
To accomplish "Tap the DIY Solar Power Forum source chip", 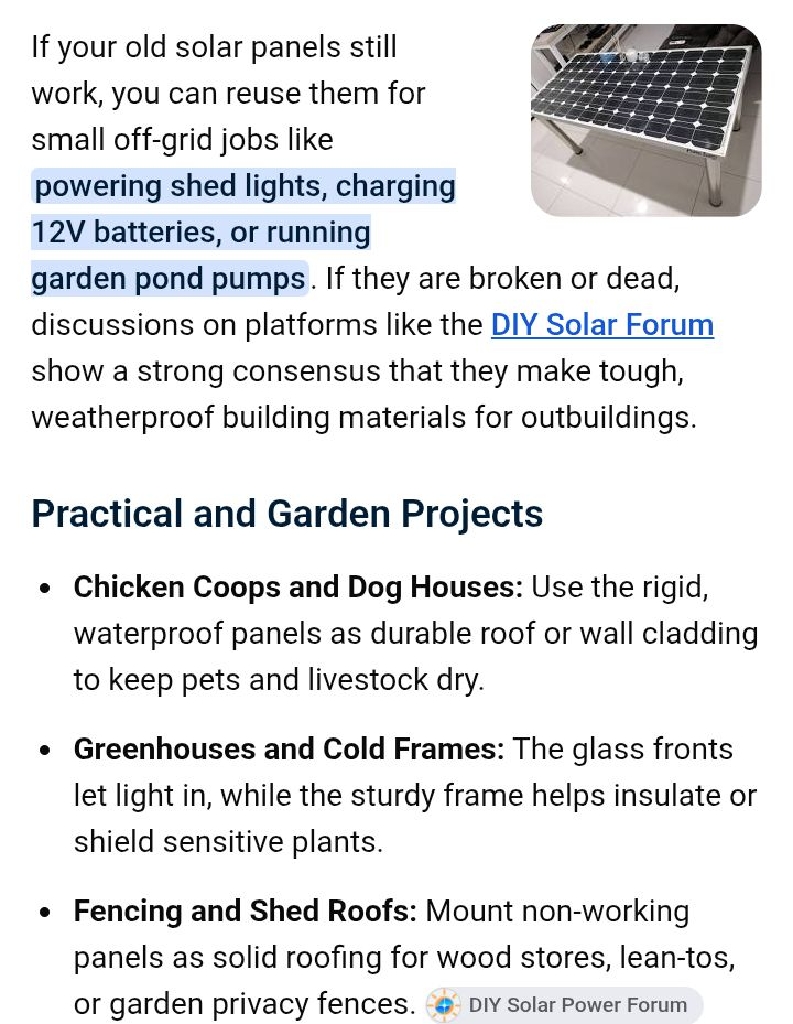I will [564, 1004].
